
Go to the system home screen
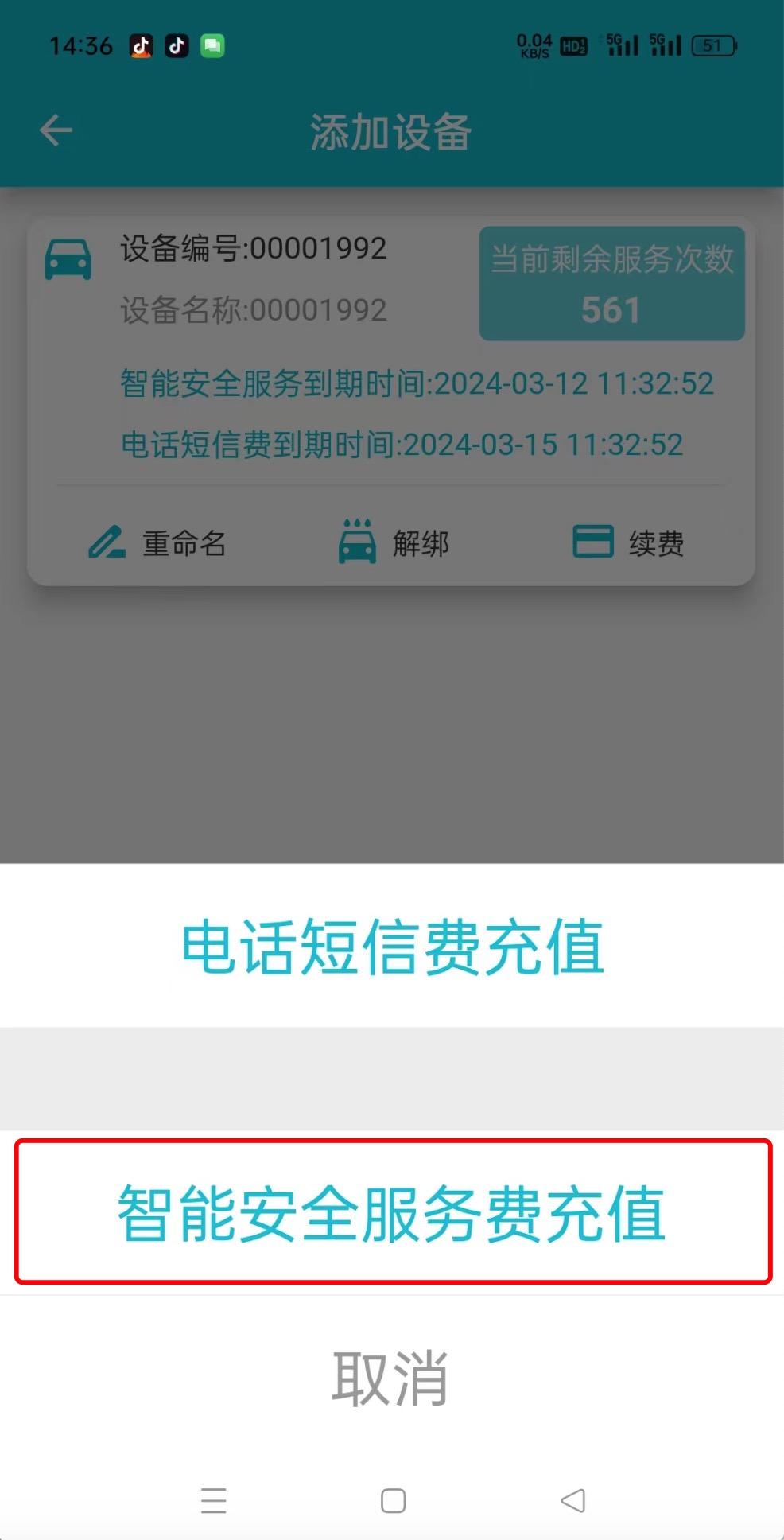(x=393, y=1500)
